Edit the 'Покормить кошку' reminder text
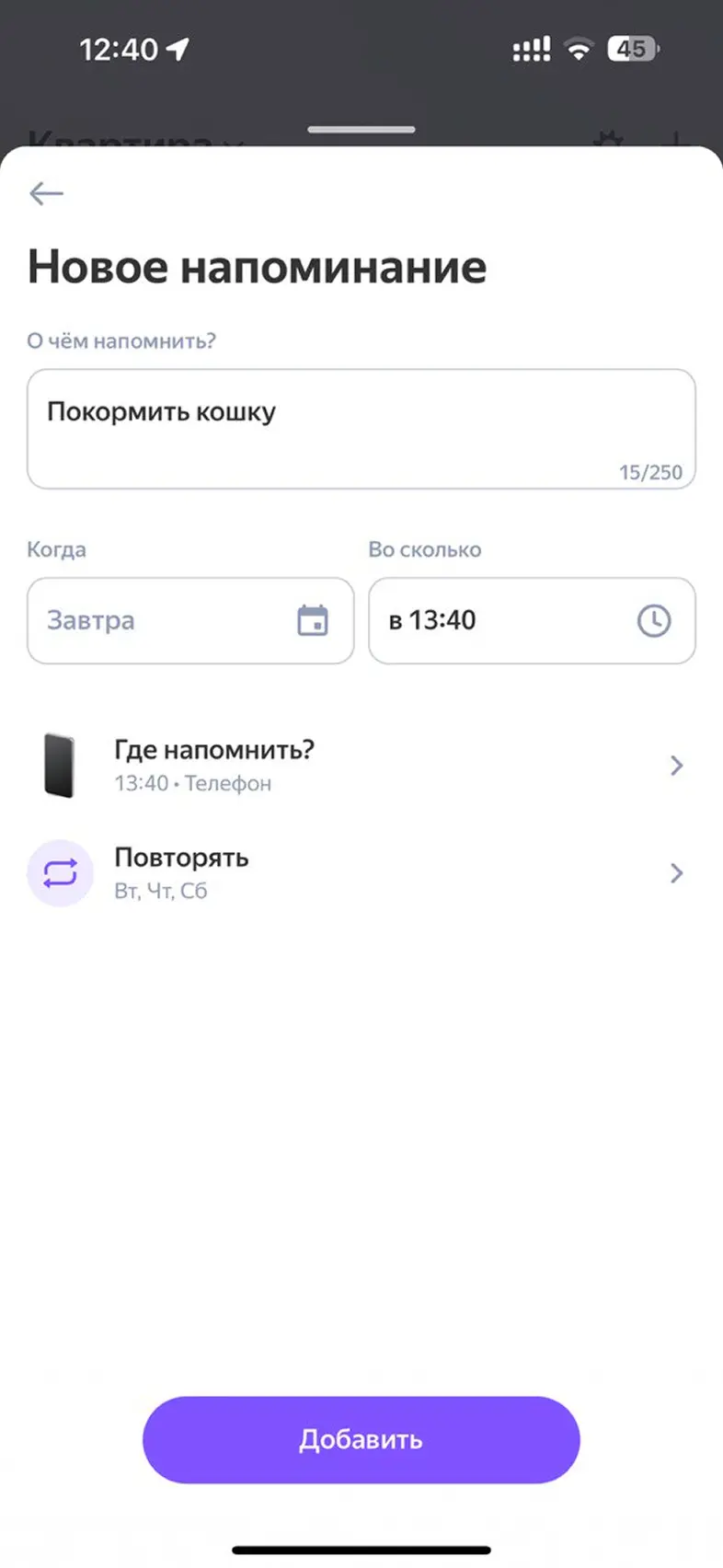Screen dimensions: 723x1568 (x=361, y=428)
